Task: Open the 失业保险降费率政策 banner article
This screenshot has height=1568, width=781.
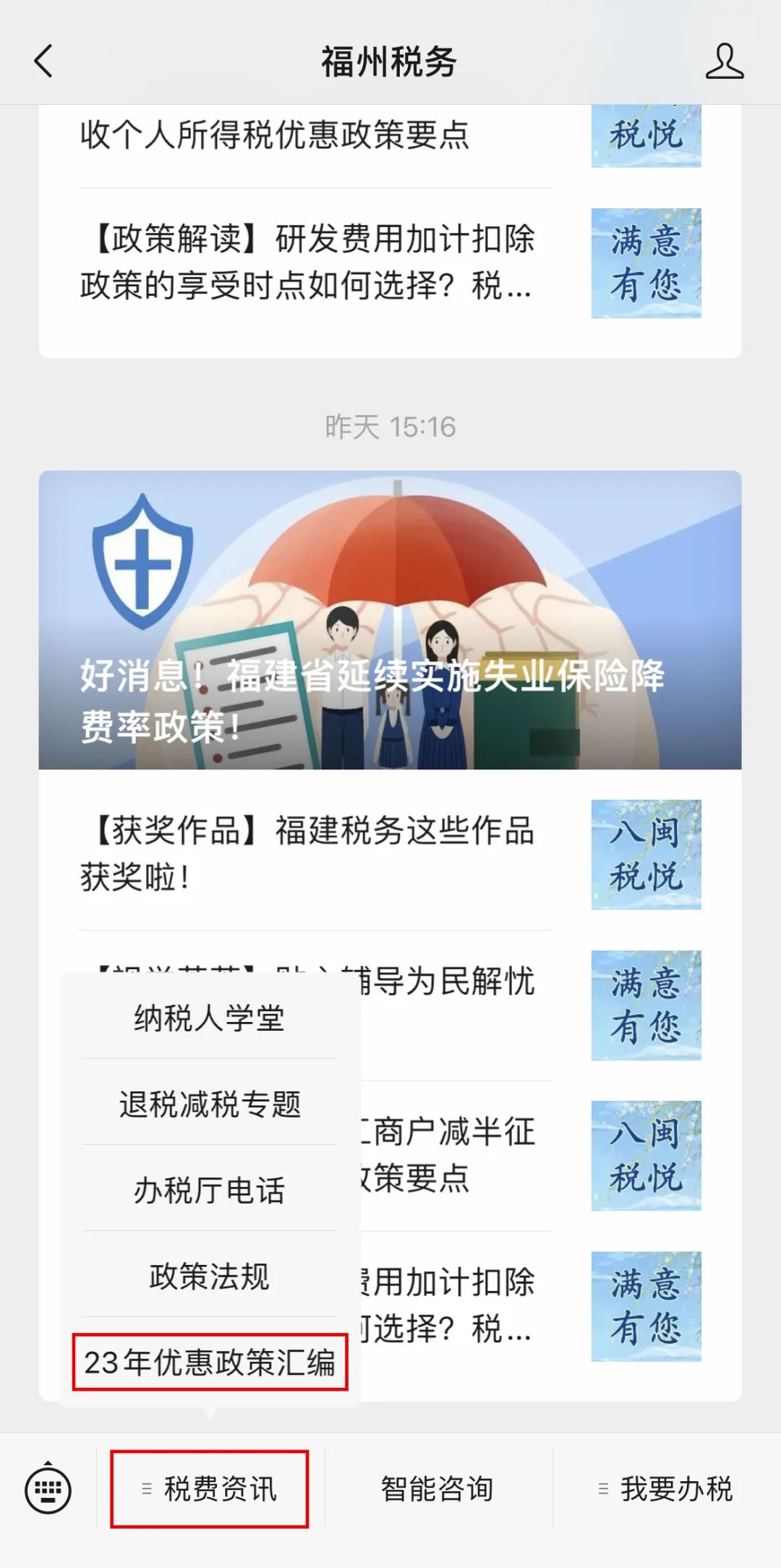Action: point(390,620)
